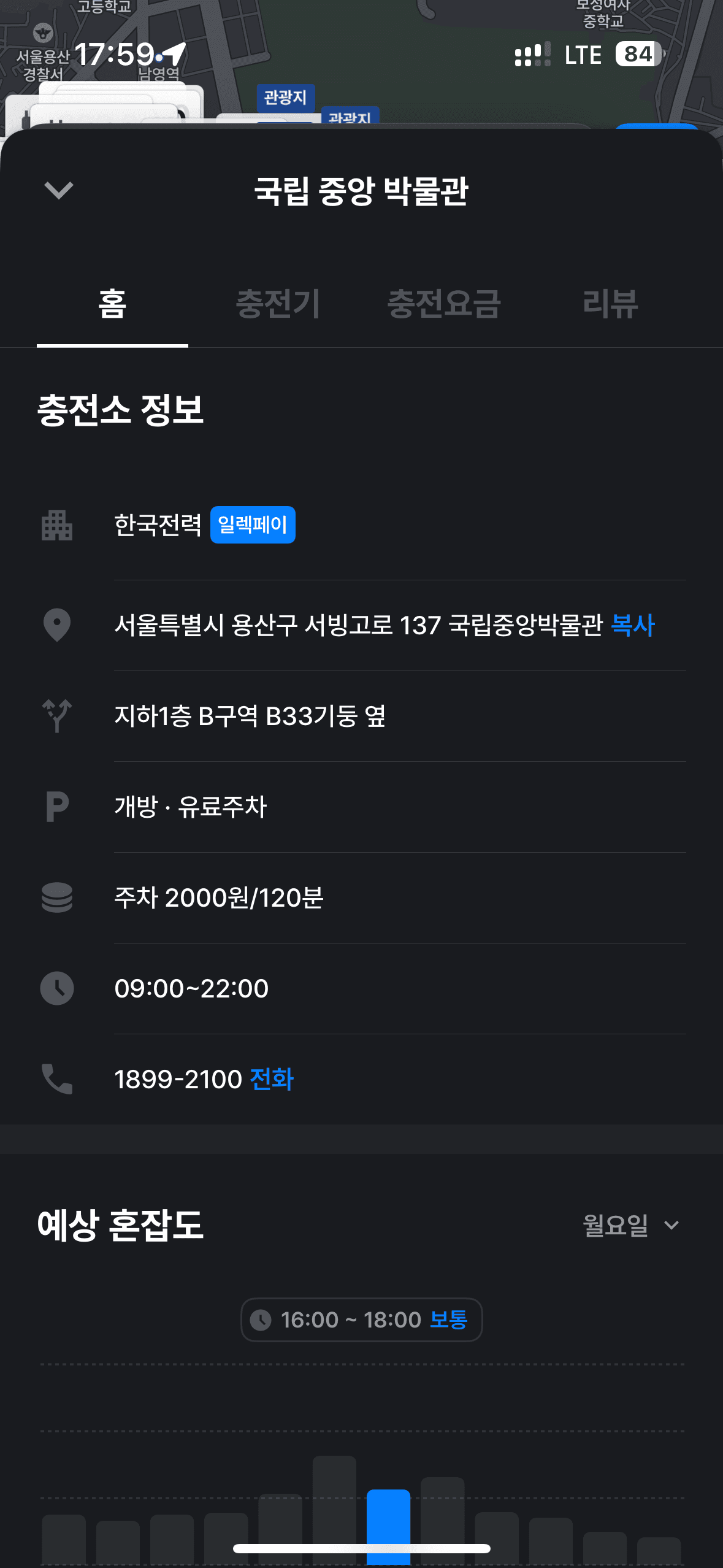The image size is (723, 1568).
Task: Click the building icon next to 한국전력
Action: click(57, 526)
